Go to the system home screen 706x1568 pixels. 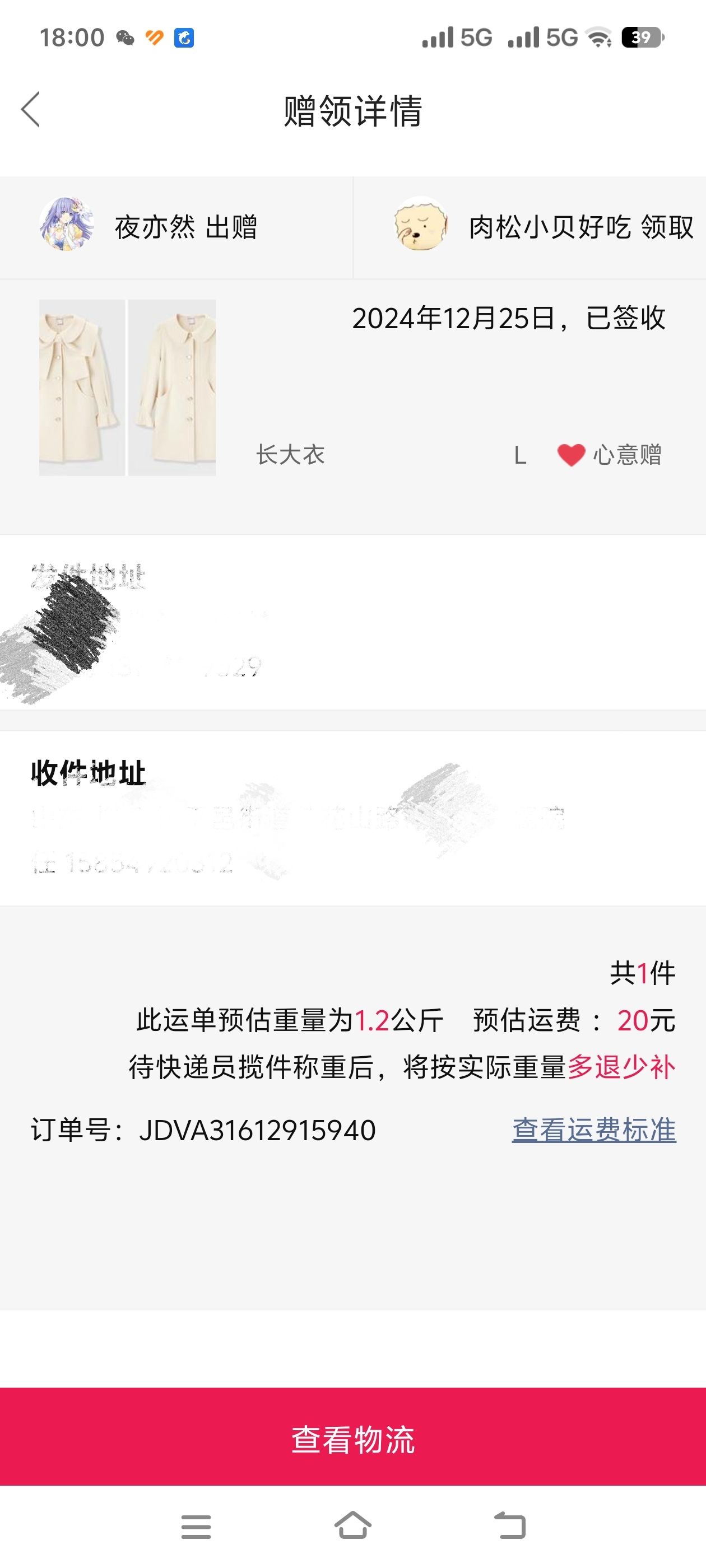[352, 1525]
